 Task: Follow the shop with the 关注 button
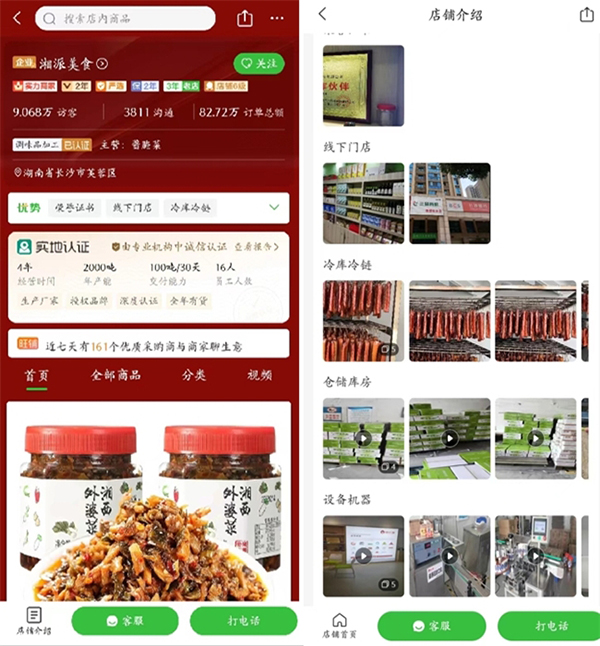(258, 63)
